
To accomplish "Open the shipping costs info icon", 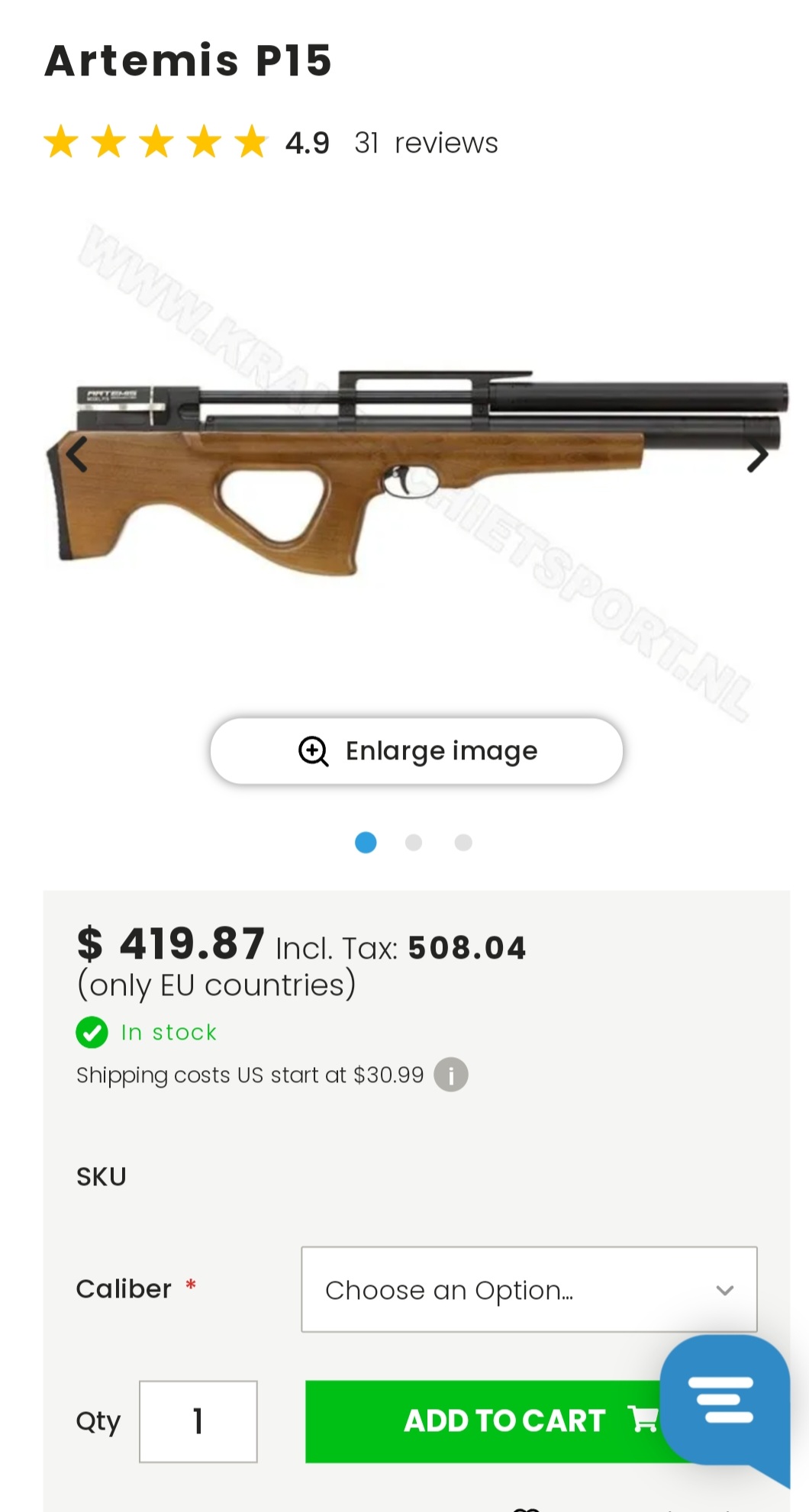I will tap(451, 1075).
